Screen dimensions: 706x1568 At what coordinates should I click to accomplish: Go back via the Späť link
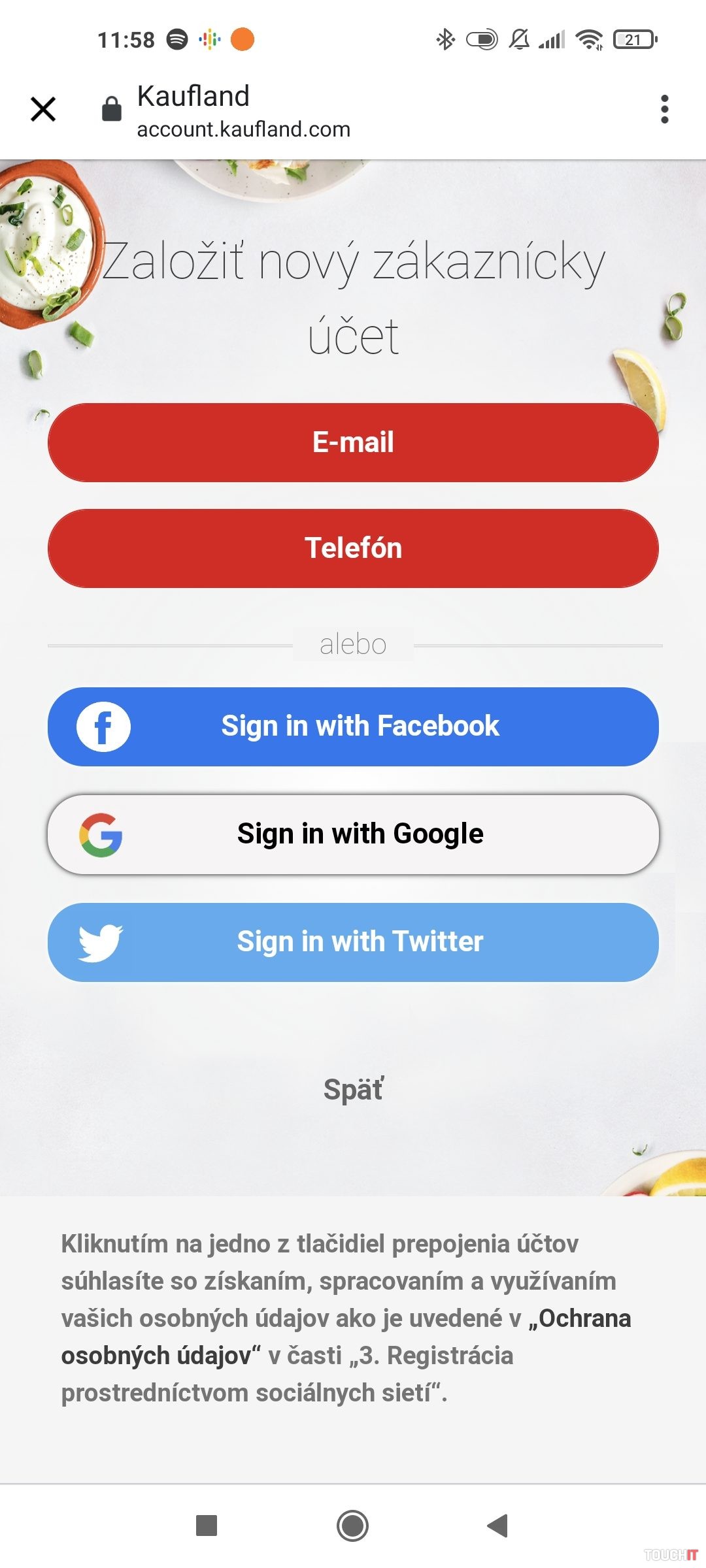click(x=353, y=1089)
